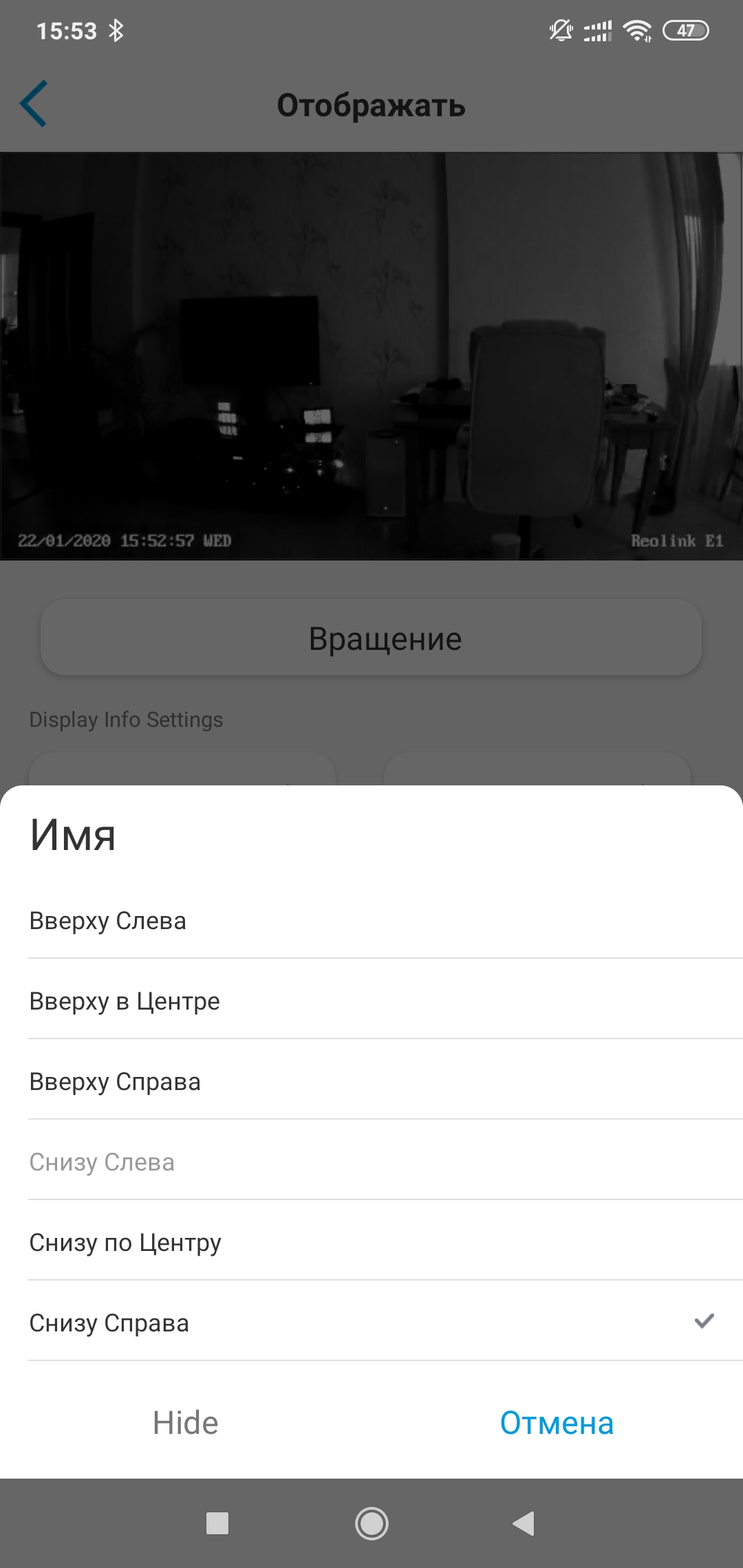
Task: Go back with the system back button
Action: [x=524, y=1523]
